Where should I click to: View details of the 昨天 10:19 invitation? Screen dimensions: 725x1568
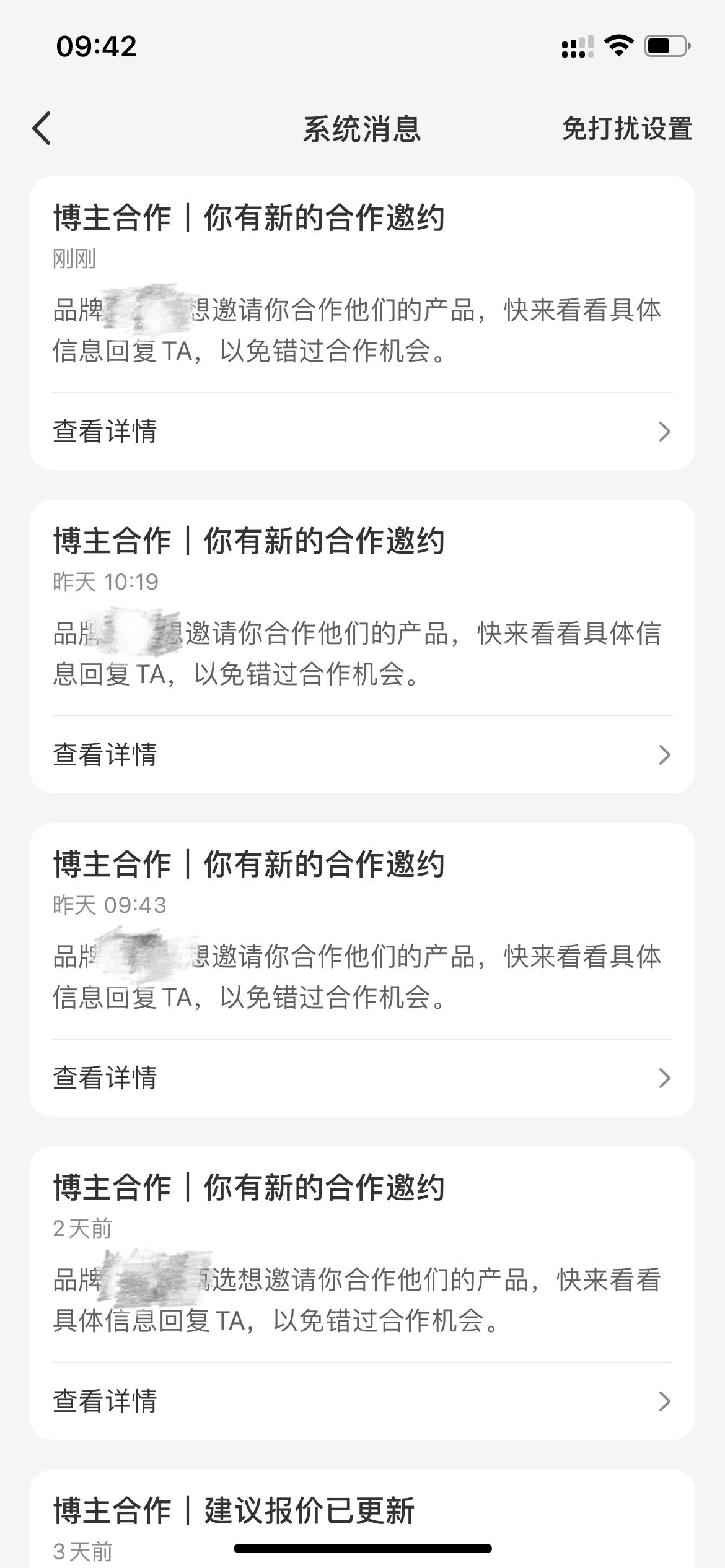[362, 754]
